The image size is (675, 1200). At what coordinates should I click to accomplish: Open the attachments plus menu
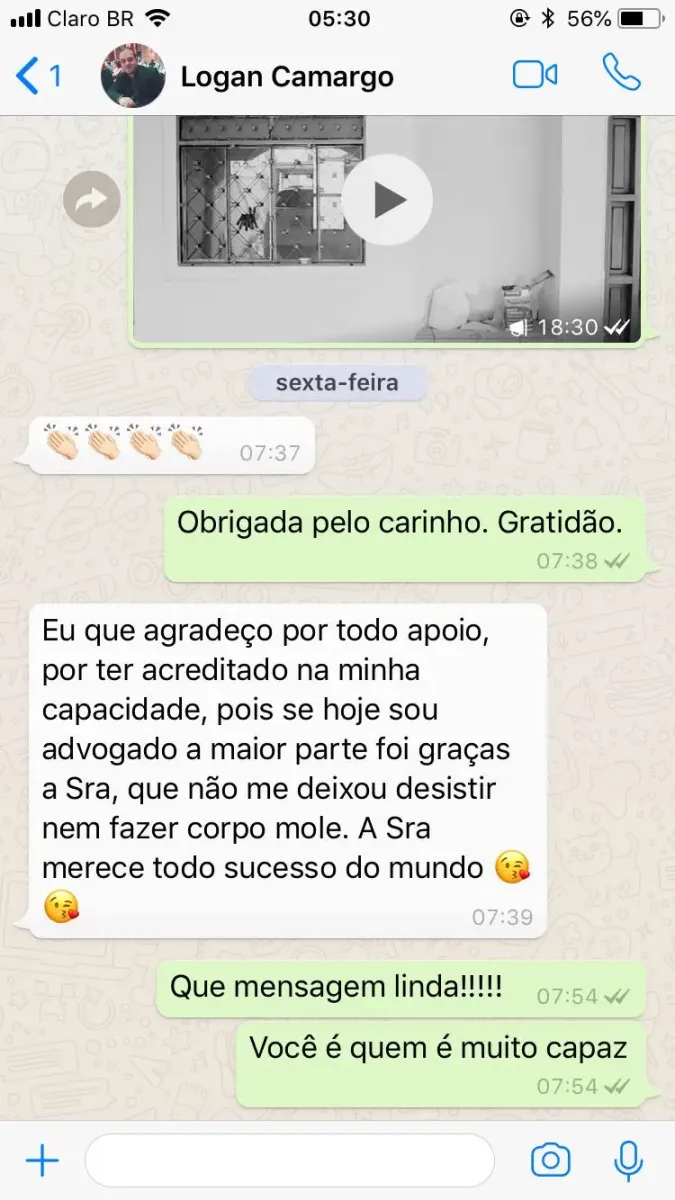click(42, 1161)
